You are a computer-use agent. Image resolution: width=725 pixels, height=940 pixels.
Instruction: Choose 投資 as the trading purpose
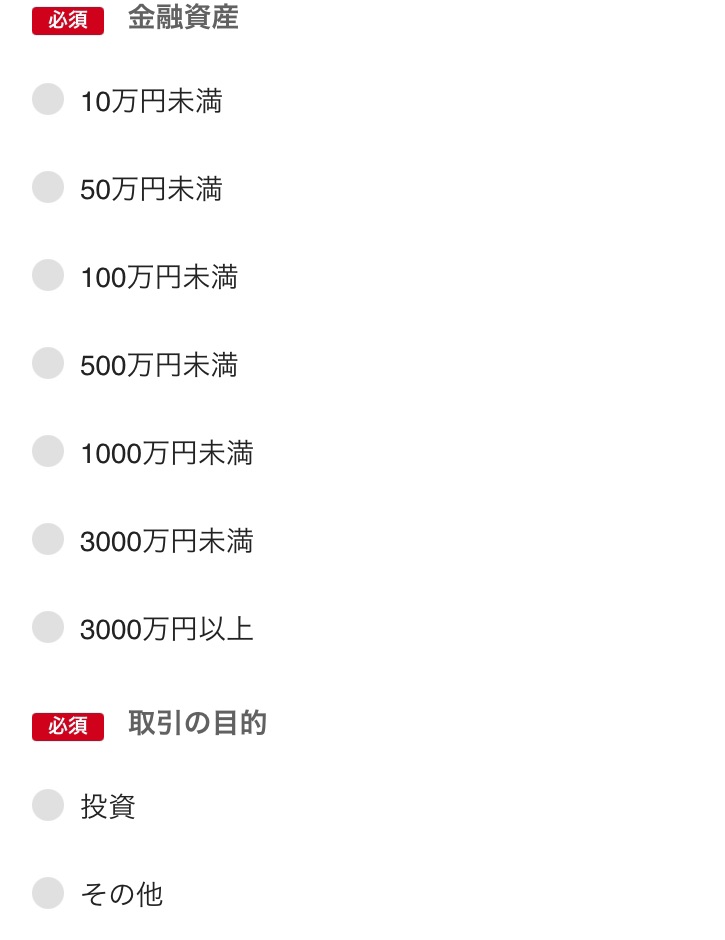[48, 805]
